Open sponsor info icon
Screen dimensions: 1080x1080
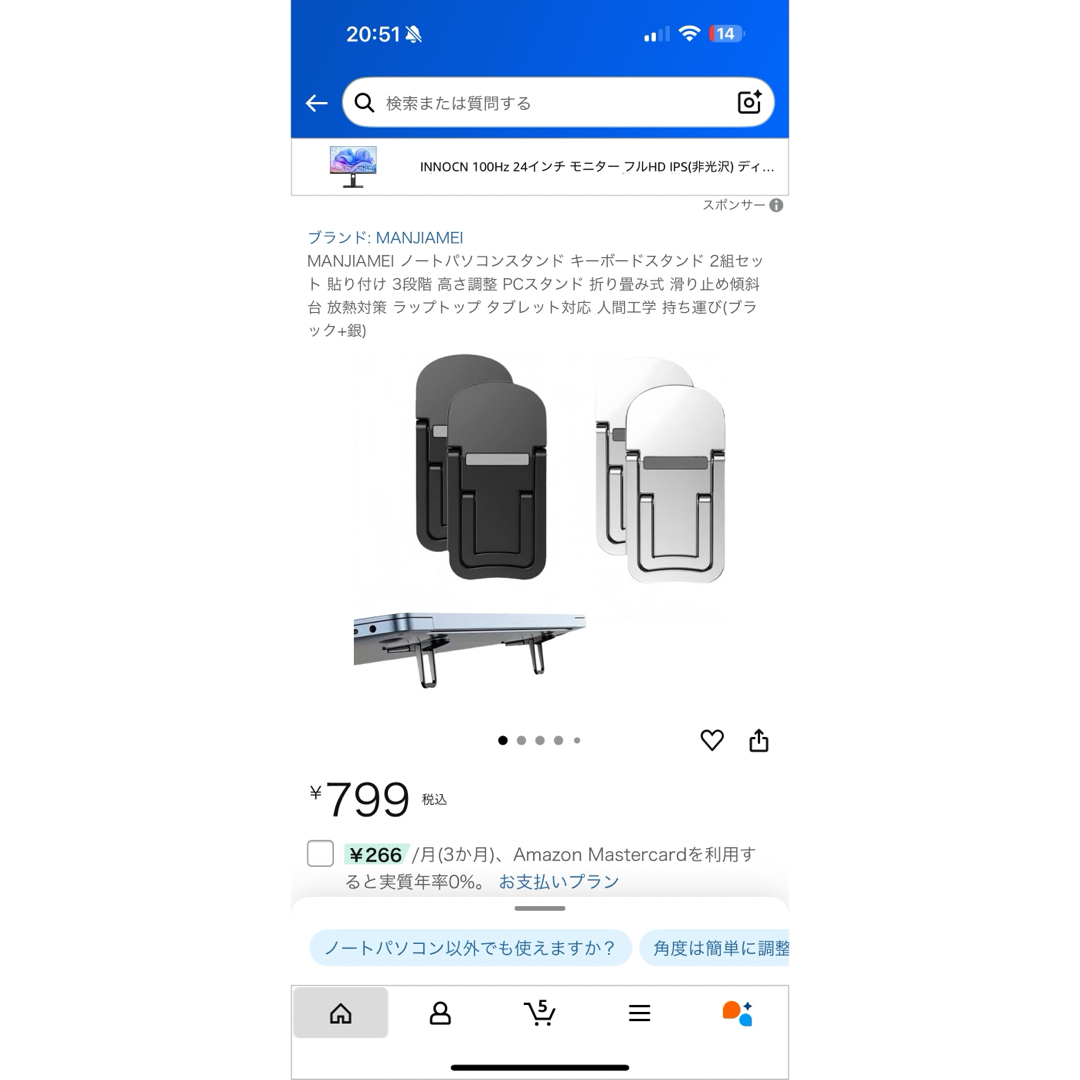776,205
